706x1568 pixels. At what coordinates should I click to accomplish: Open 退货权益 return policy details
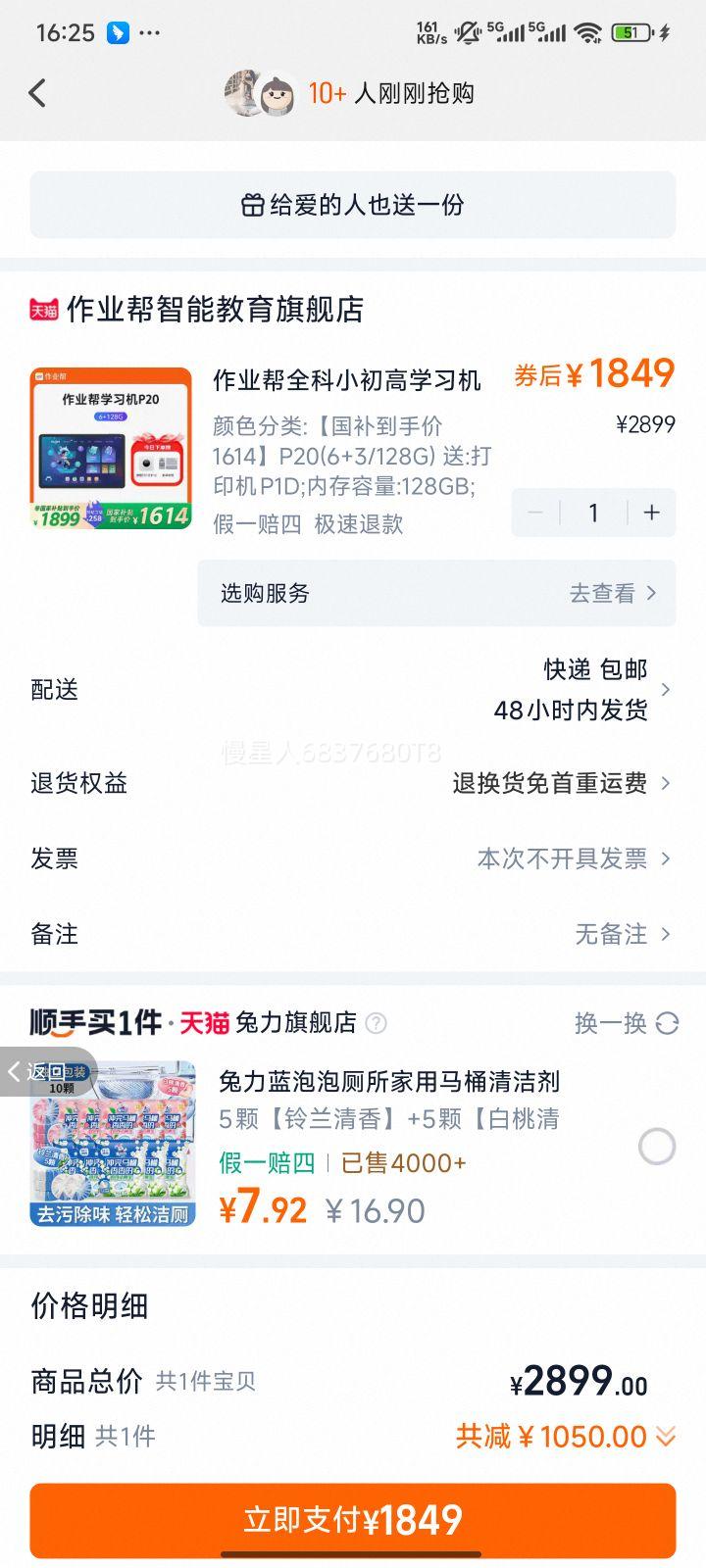tap(668, 783)
